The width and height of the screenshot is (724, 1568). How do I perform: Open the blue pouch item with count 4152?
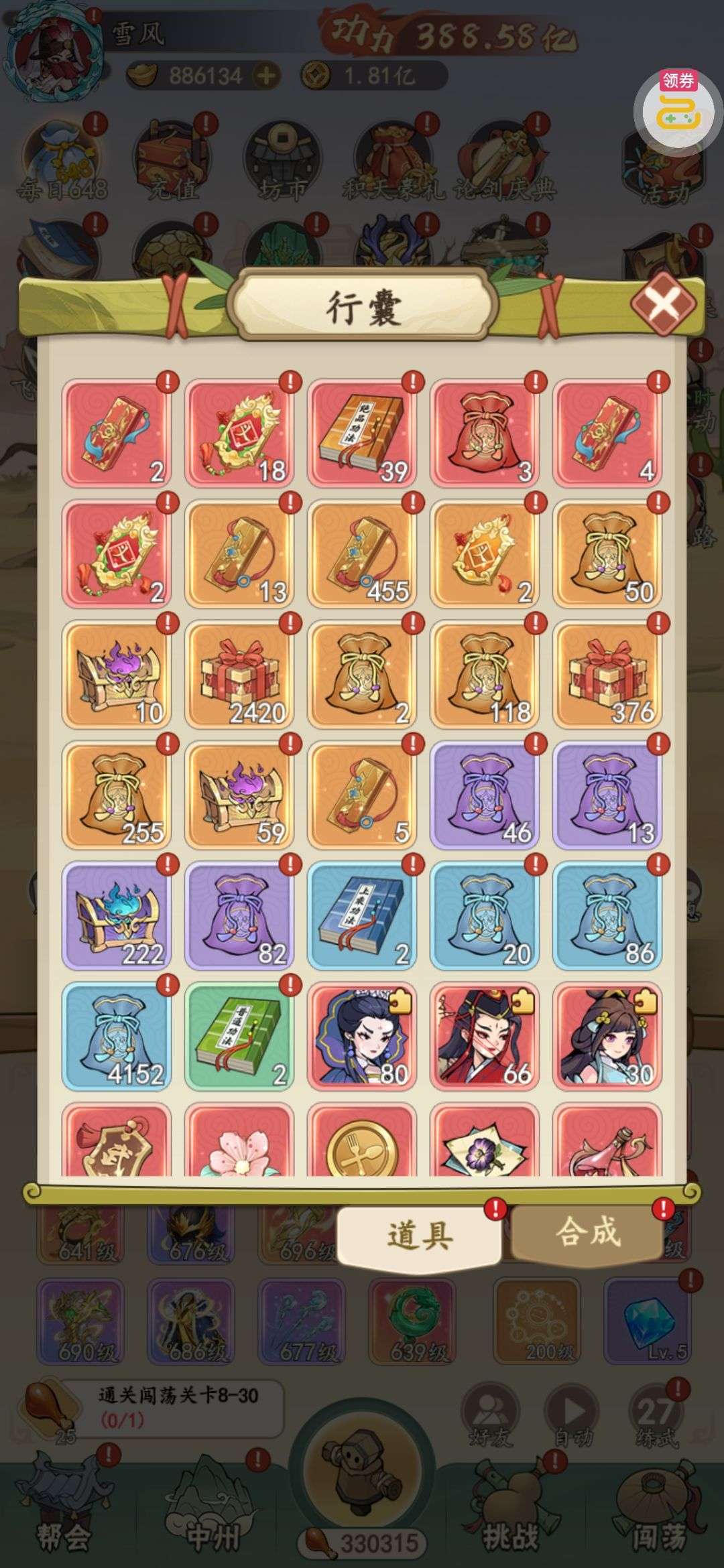(x=117, y=1036)
